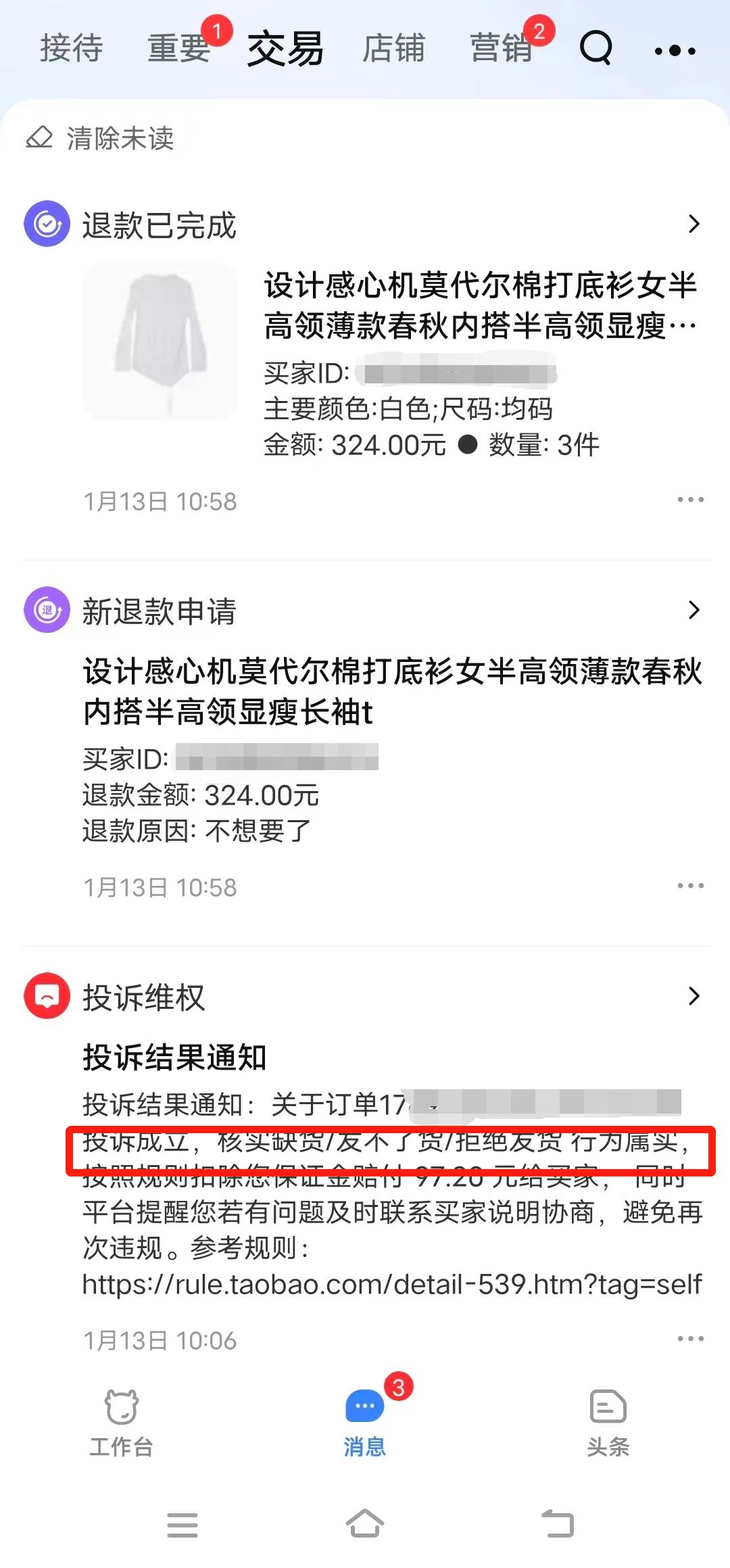Open more options for 投诉维权 message
The image size is (730, 1568).
[690, 1339]
